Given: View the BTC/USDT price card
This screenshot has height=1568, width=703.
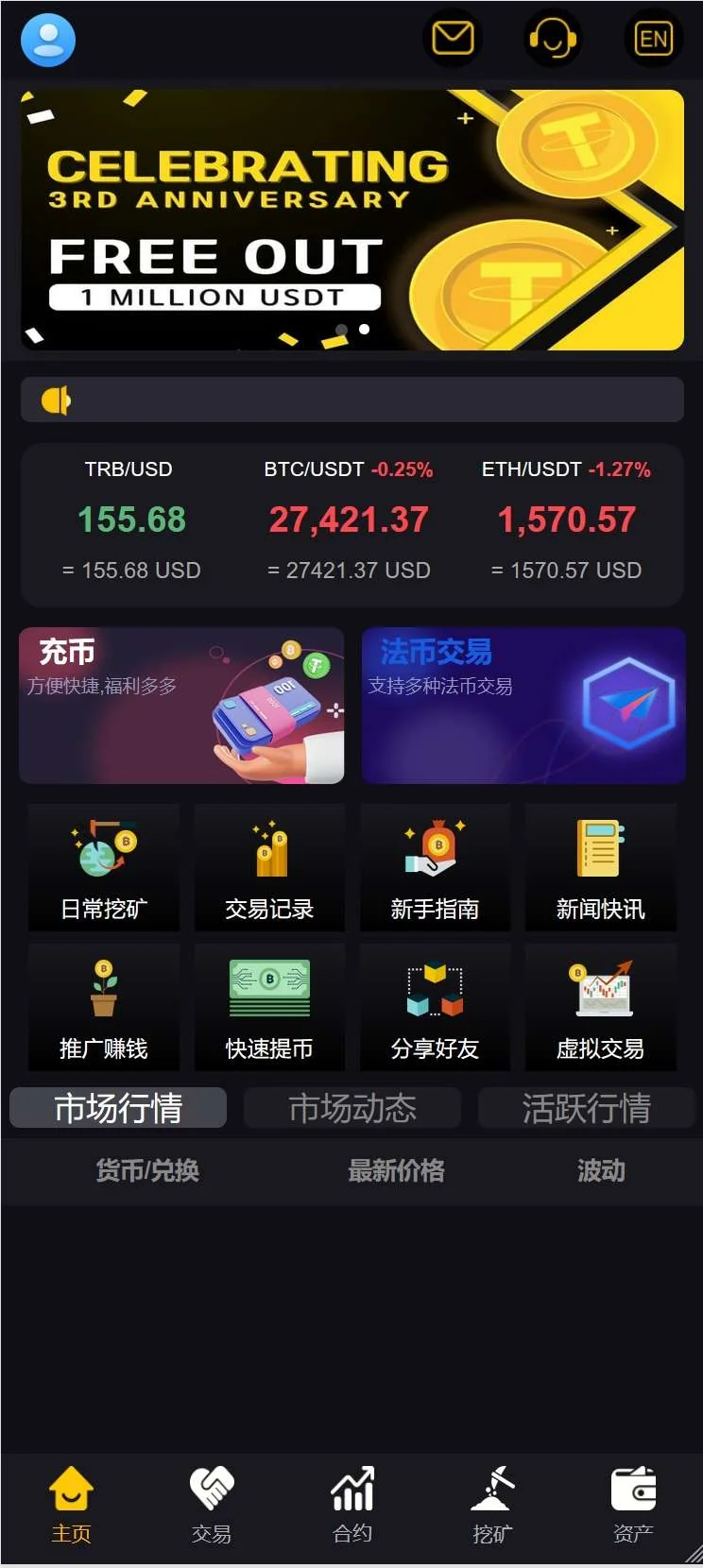Looking at the screenshot, I should [x=349, y=521].
